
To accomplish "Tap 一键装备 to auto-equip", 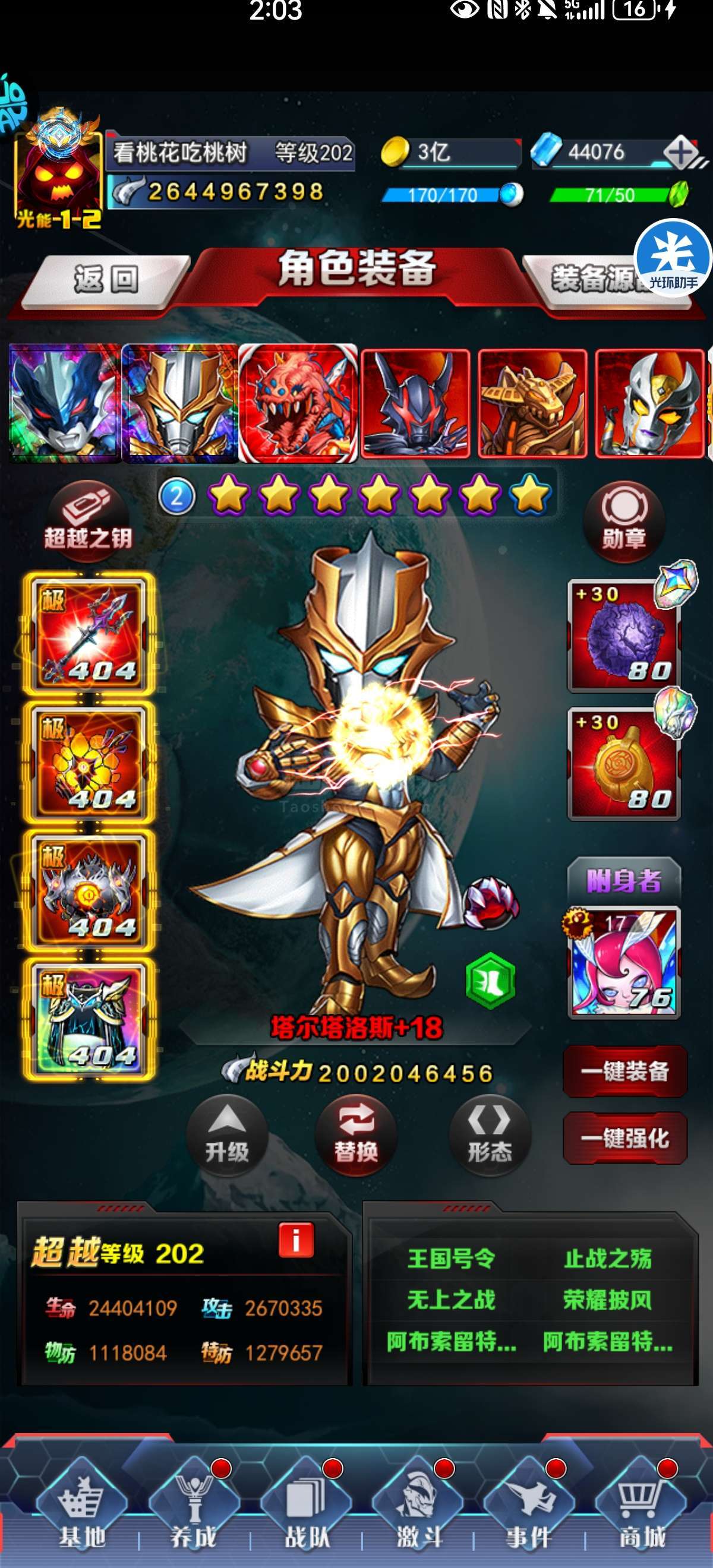I will (625, 1071).
